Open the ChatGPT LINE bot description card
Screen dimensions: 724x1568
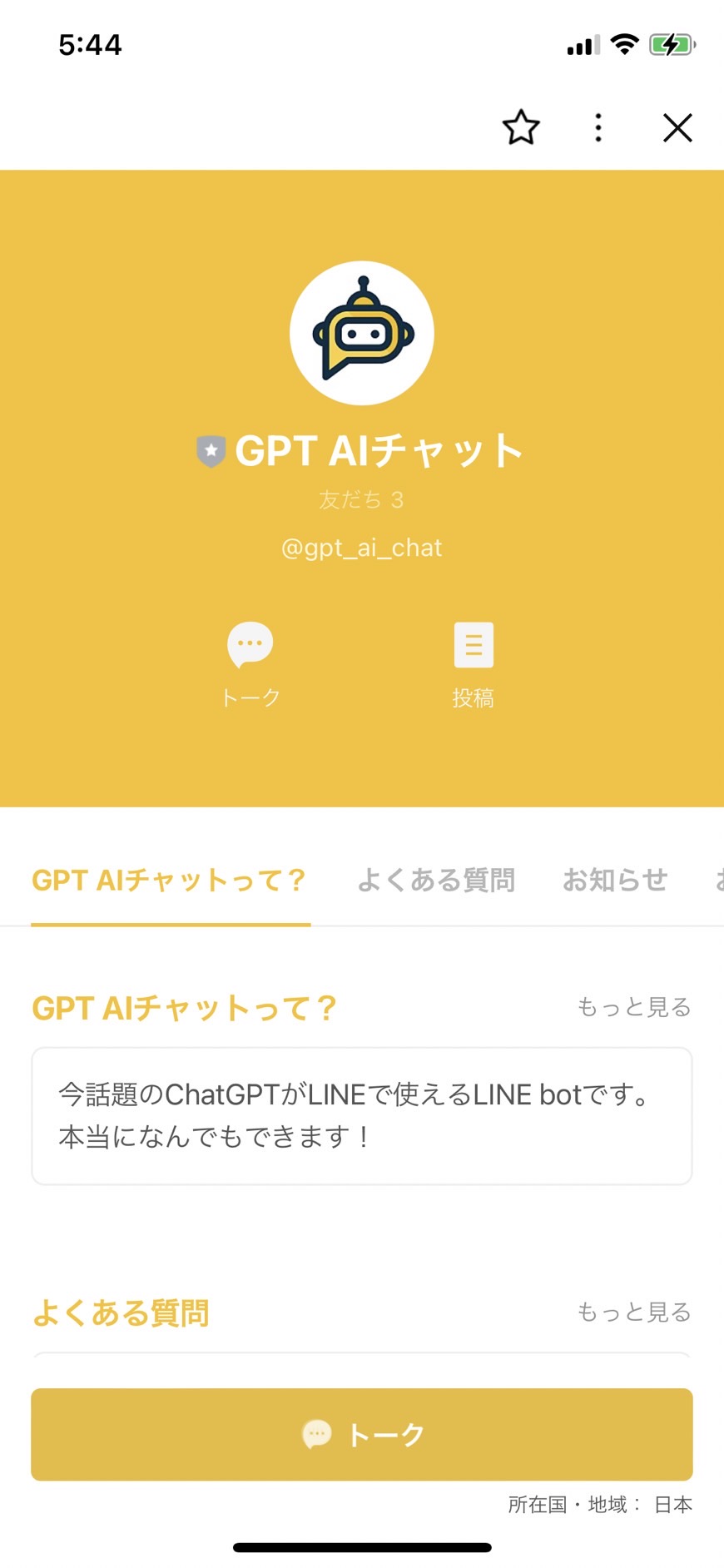(362, 1115)
